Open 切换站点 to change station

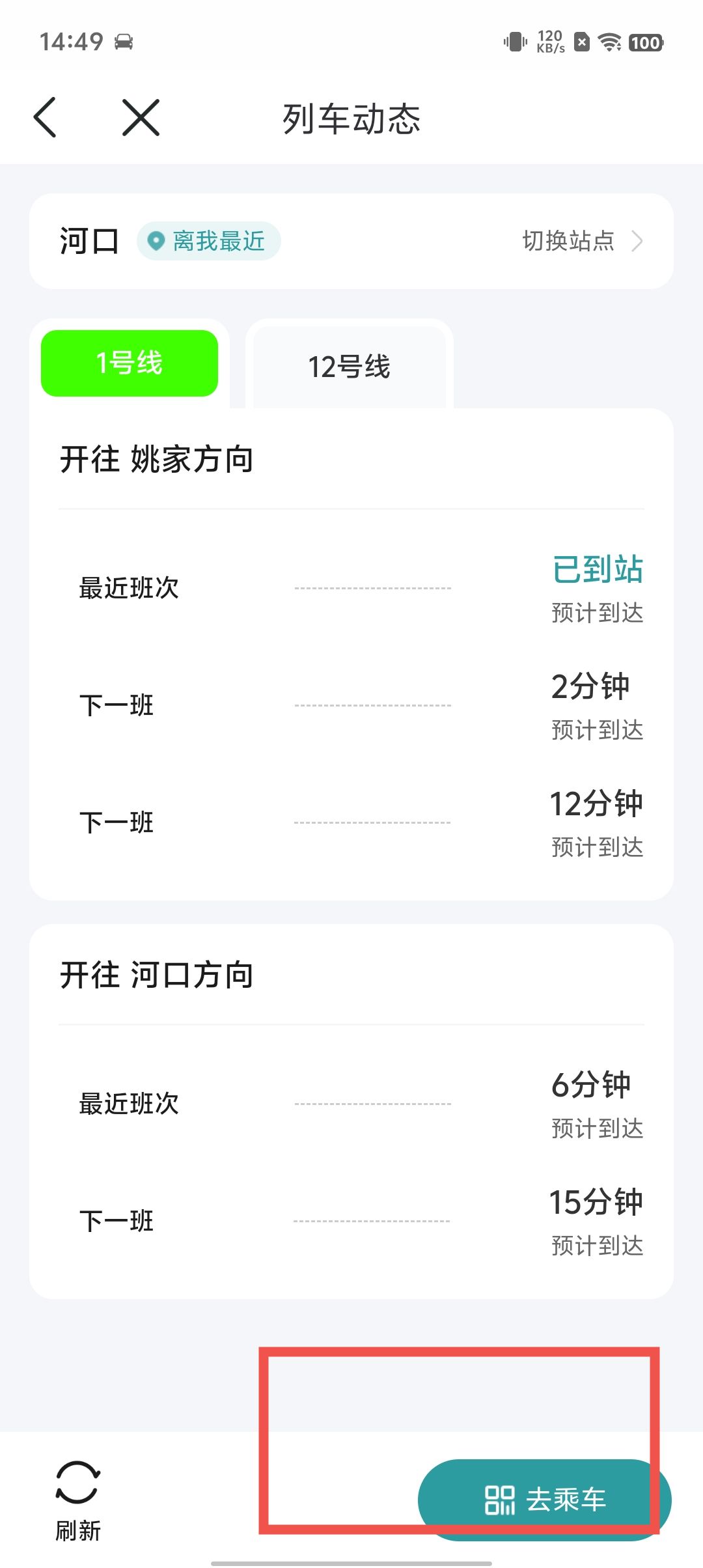[x=581, y=241]
